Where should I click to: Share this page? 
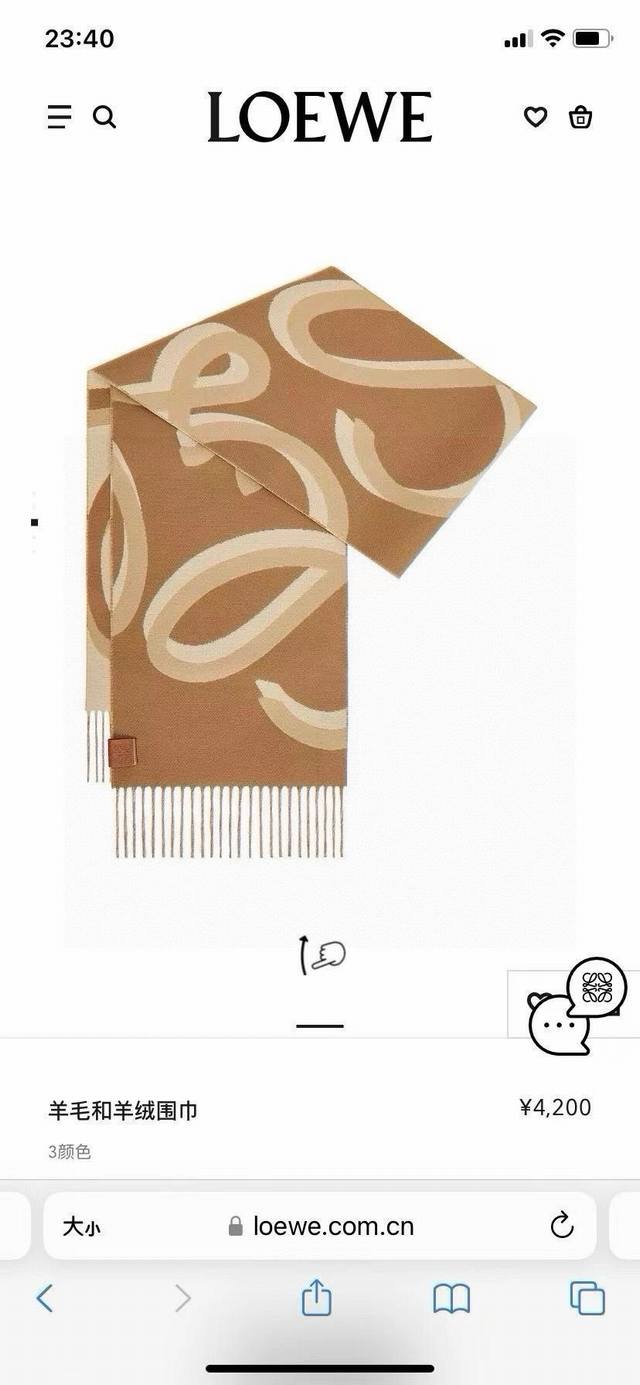pos(316,1298)
